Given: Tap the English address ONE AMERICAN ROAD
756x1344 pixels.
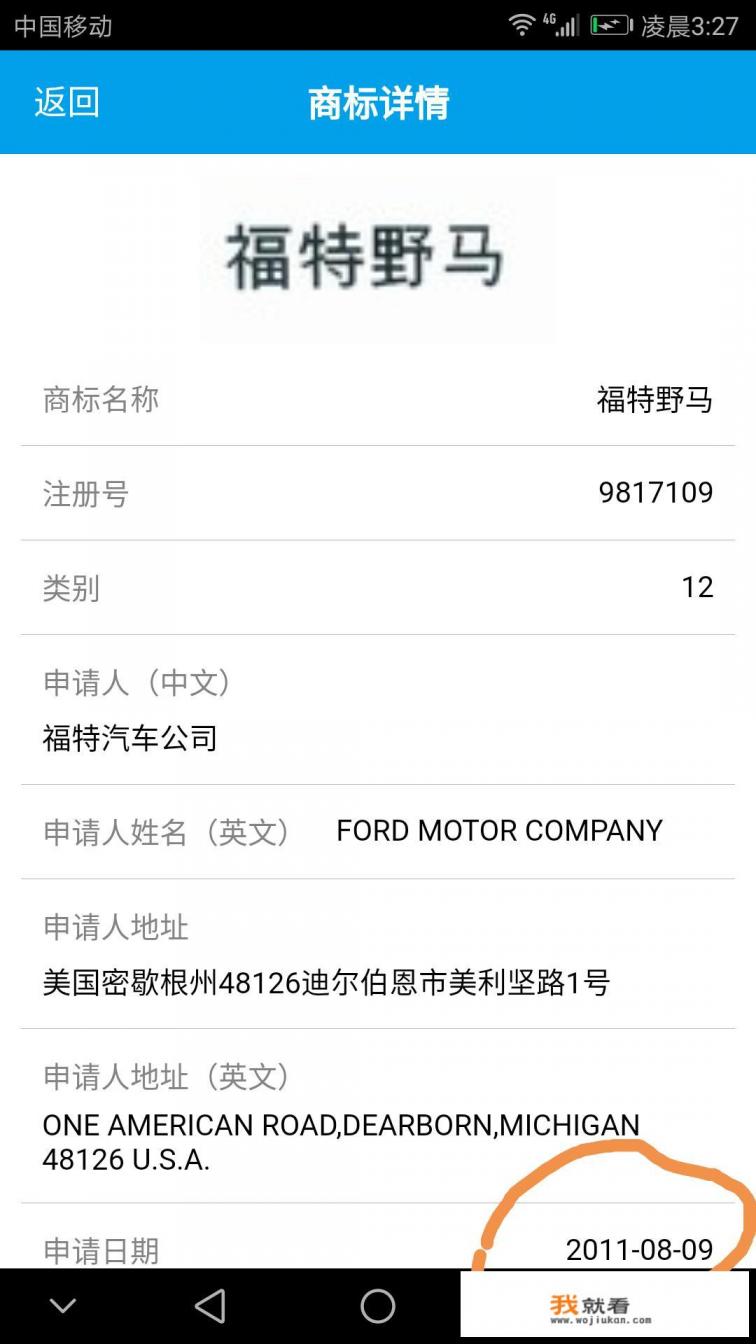Looking at the screenshot, I should click(x=340, y=1125).
